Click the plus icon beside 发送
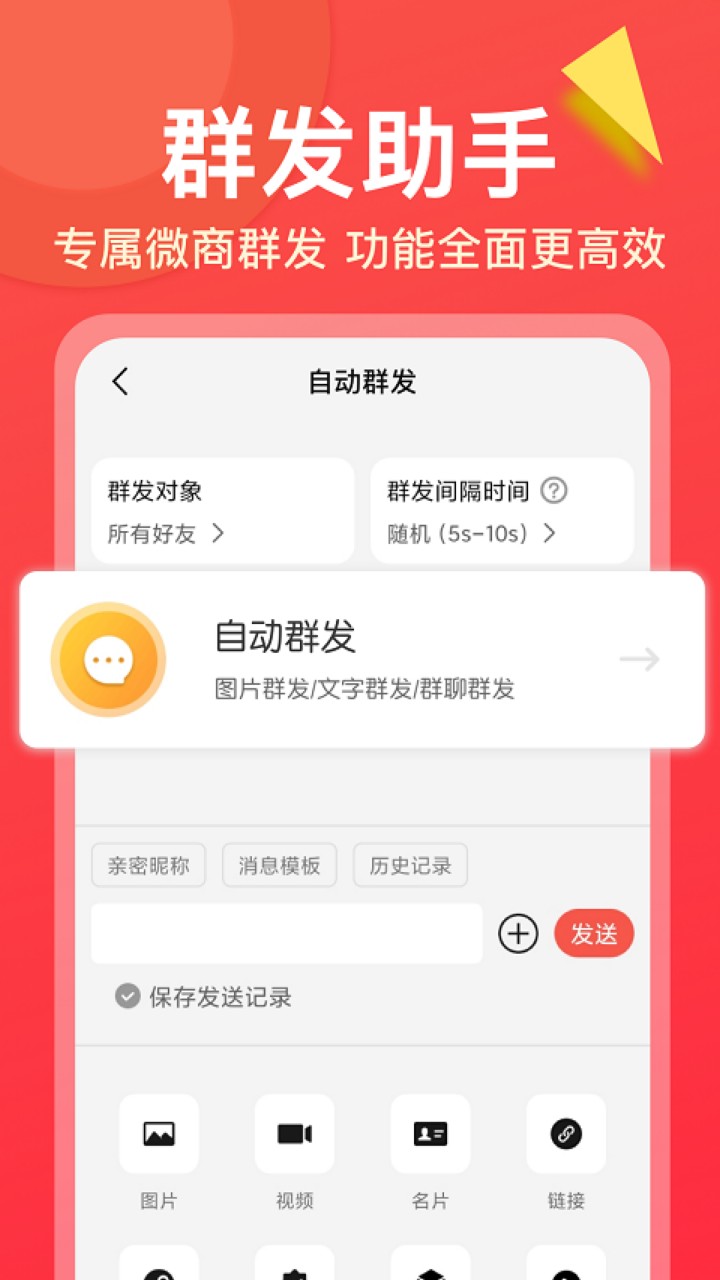Viewport: 720px width, 1280px height. 518,933
